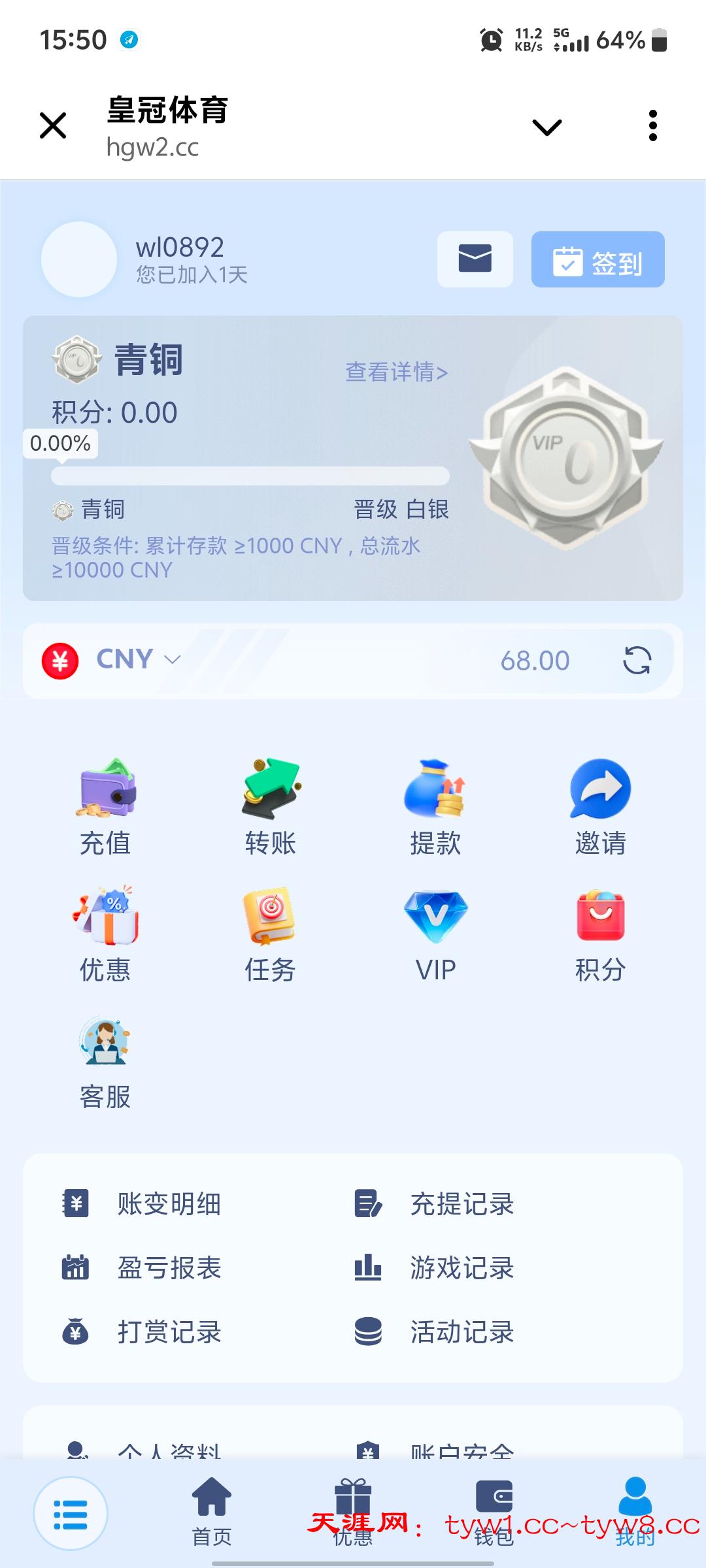Go to the 积分 points shop

(x=600, y=934)
